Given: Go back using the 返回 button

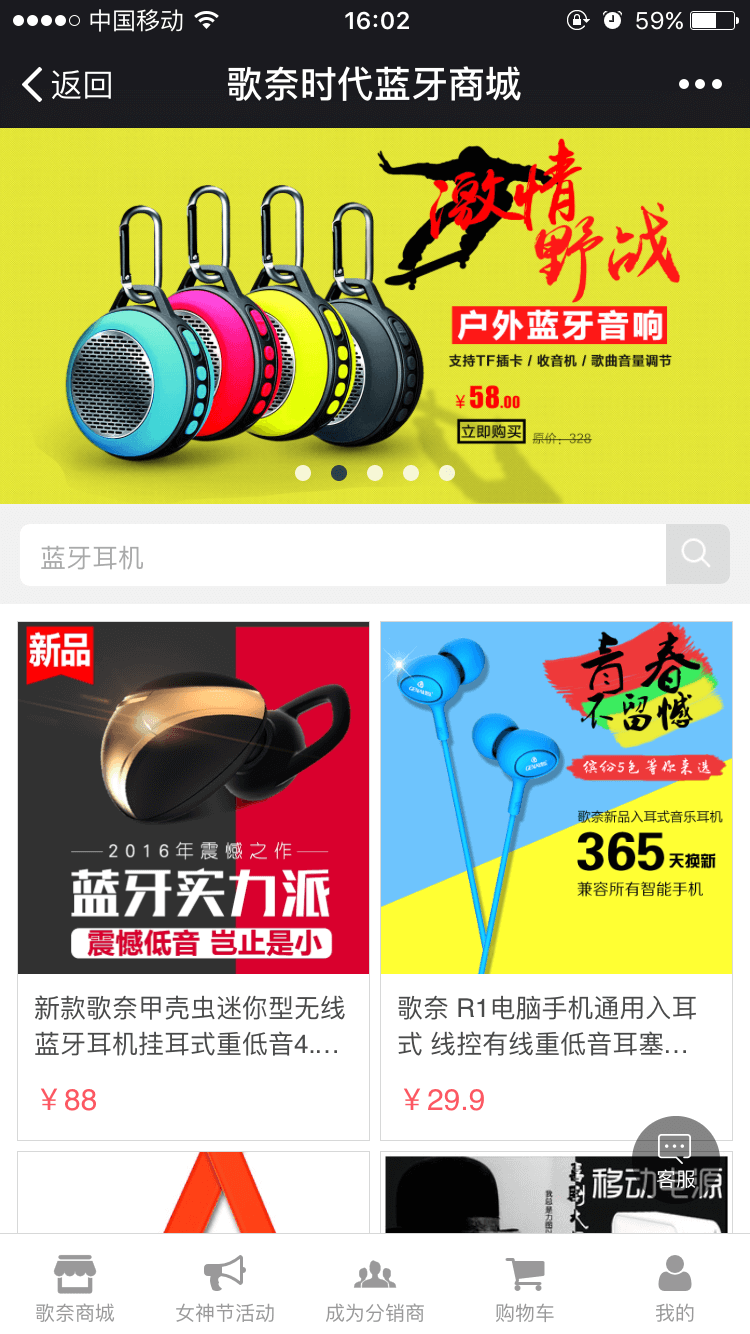Looking at the screenshot, I should (67, 85).
